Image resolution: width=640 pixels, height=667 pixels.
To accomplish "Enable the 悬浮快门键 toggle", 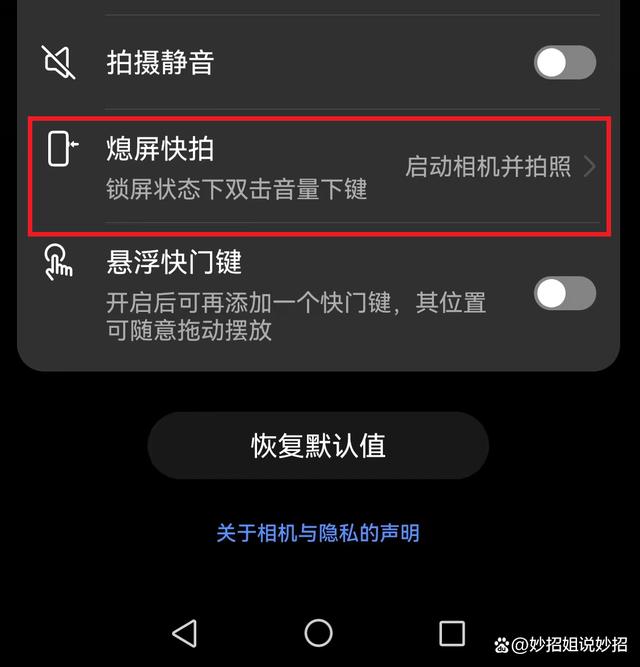I will point(564,293).
